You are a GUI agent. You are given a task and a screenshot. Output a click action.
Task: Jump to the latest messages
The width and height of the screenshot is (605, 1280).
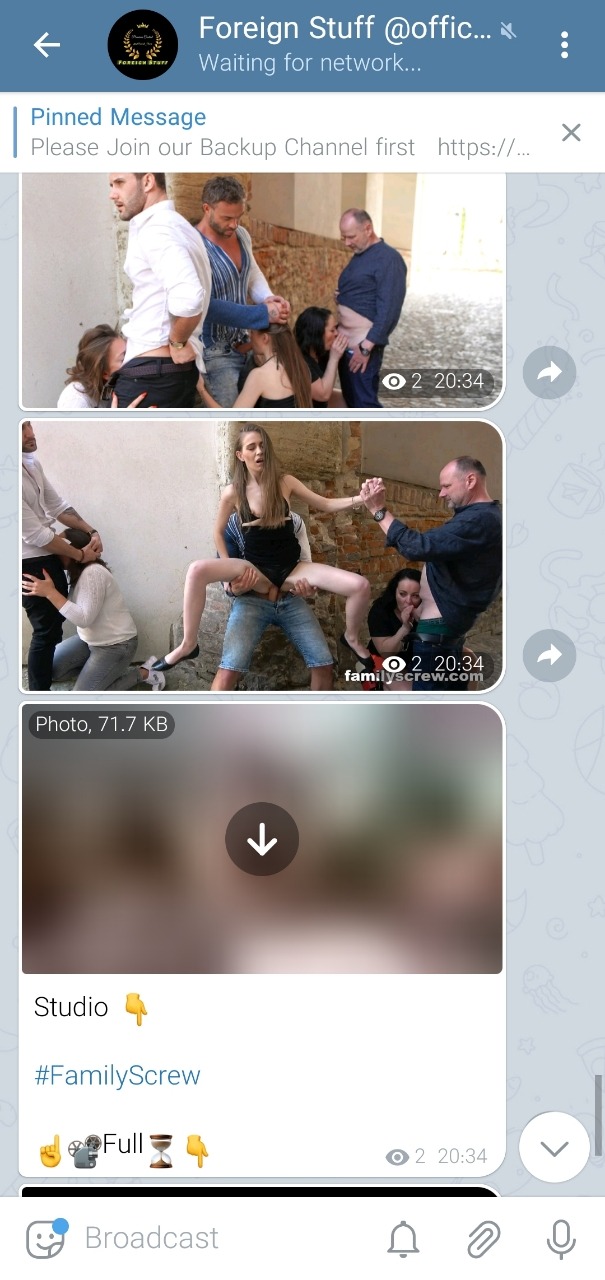tap(554, 1147)
